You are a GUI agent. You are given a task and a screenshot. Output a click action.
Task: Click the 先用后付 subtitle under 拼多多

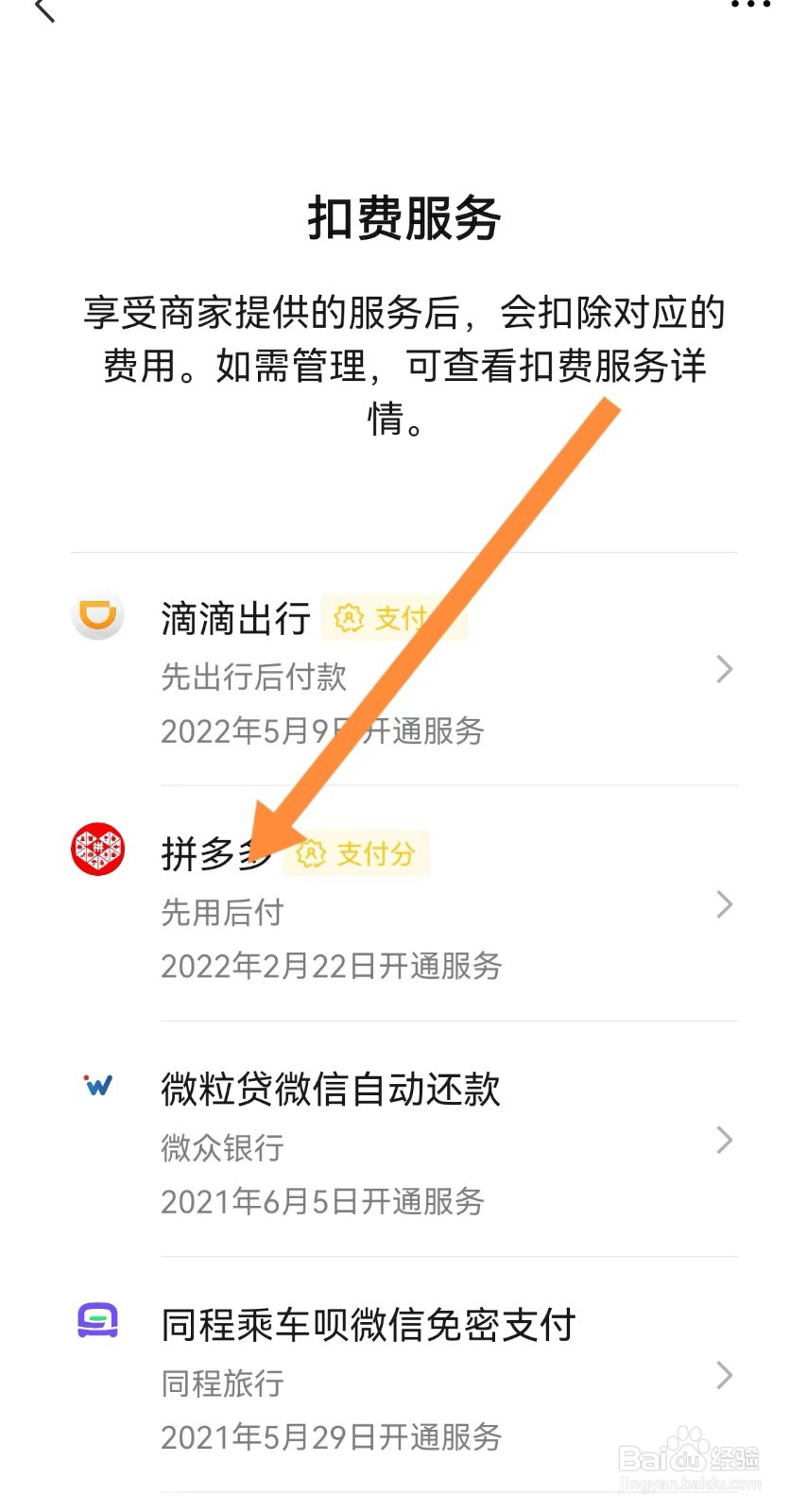point(222,911)
